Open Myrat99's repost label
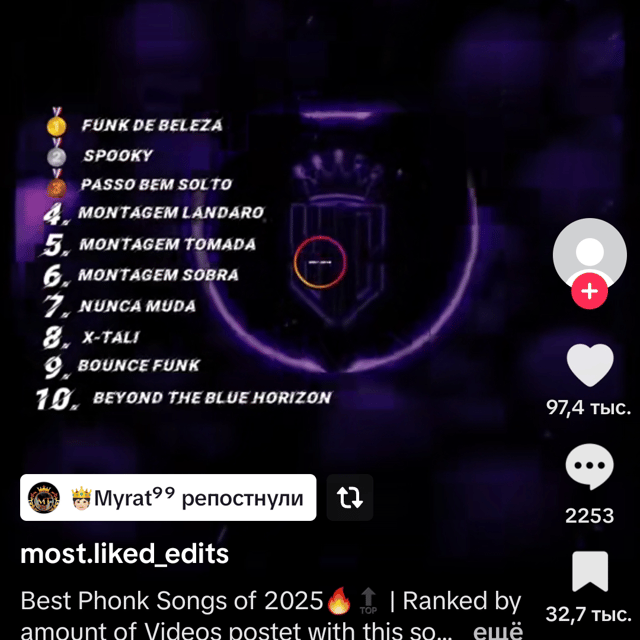The height and width of the screenshot is (640, 640). (168, 498)
